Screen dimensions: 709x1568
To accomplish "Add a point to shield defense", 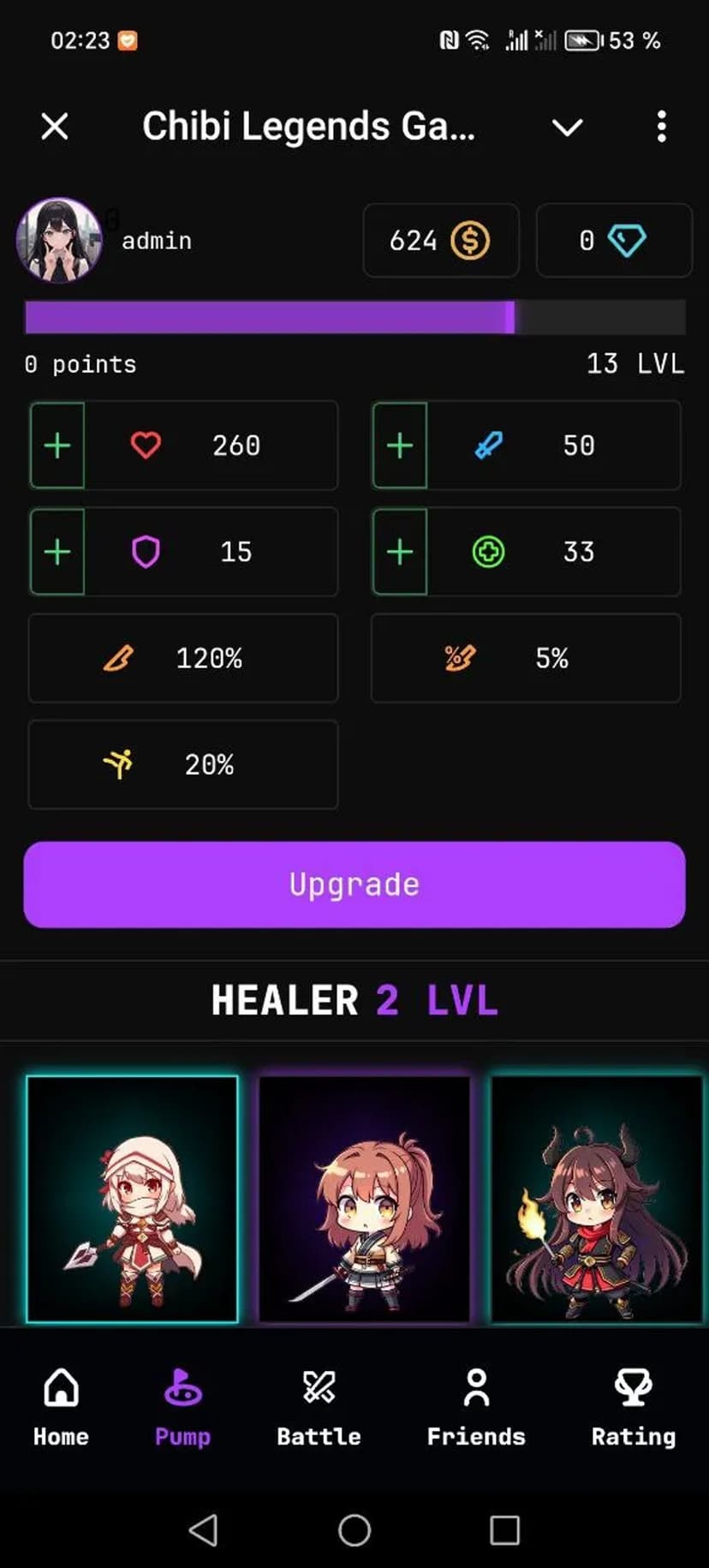I will pos(57,552).
